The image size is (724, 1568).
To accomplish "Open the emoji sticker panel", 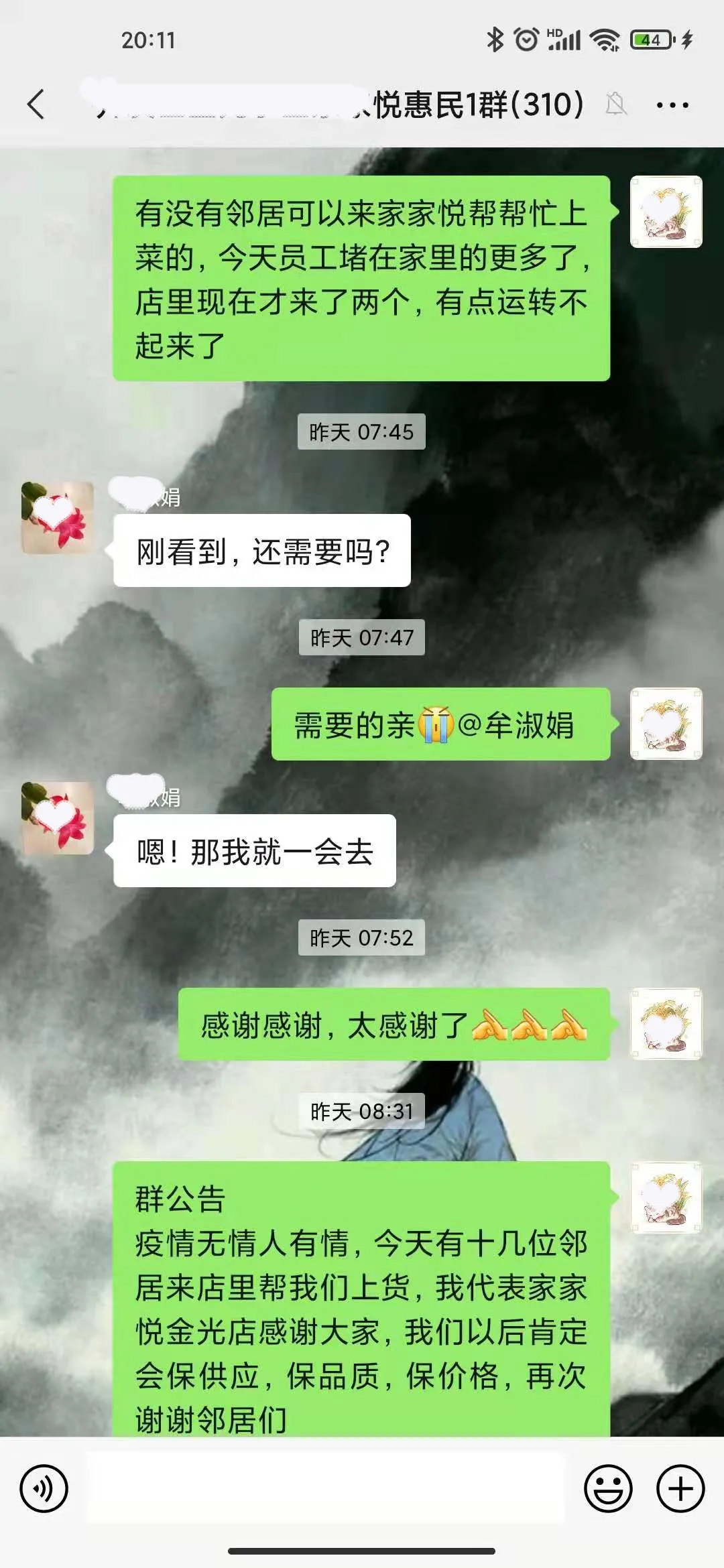I will click(608, 1489).
